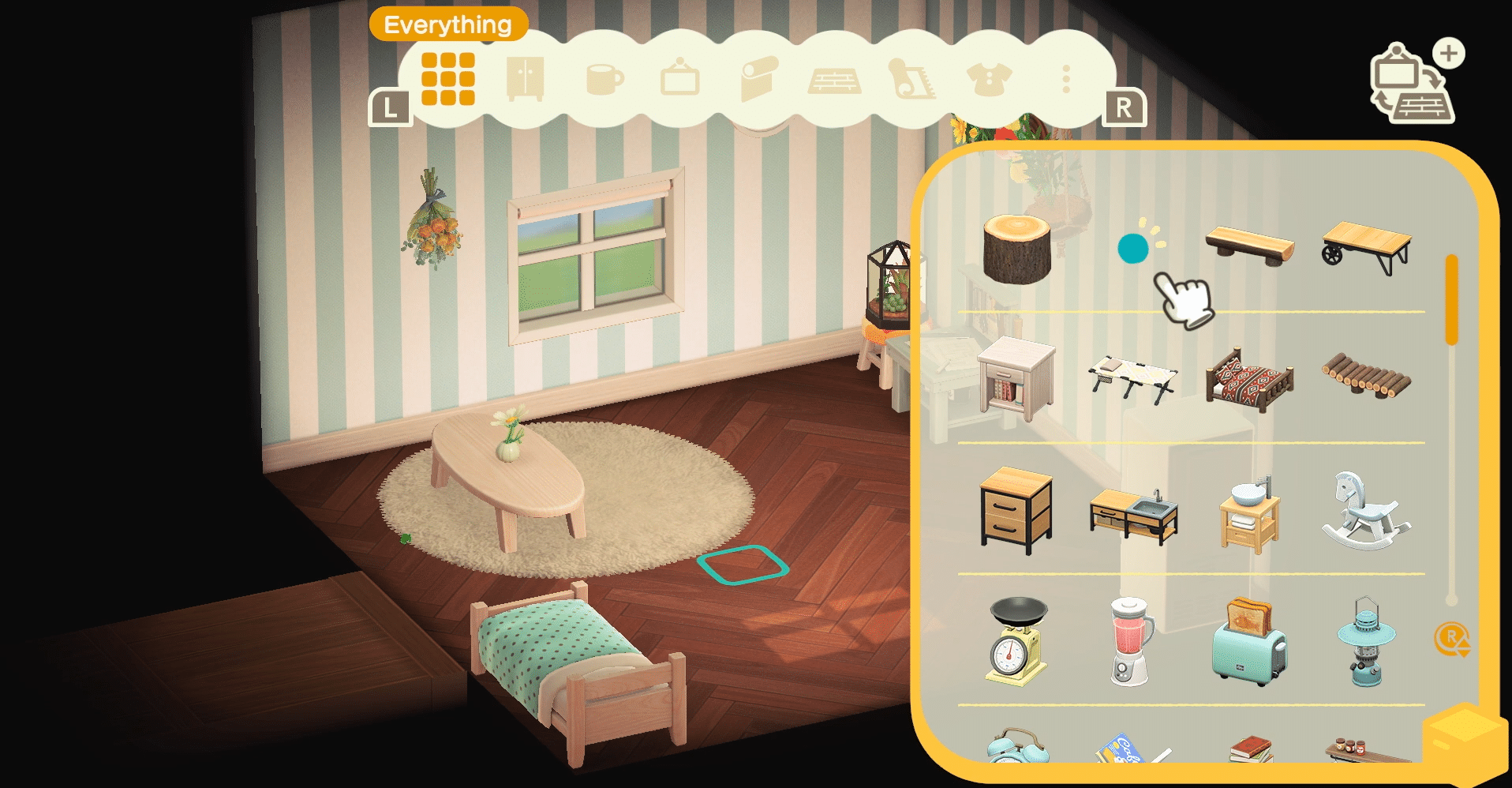The image size is (1512, 788).
Task: Select the ironwood cart table
Action: click(1366, 247)
